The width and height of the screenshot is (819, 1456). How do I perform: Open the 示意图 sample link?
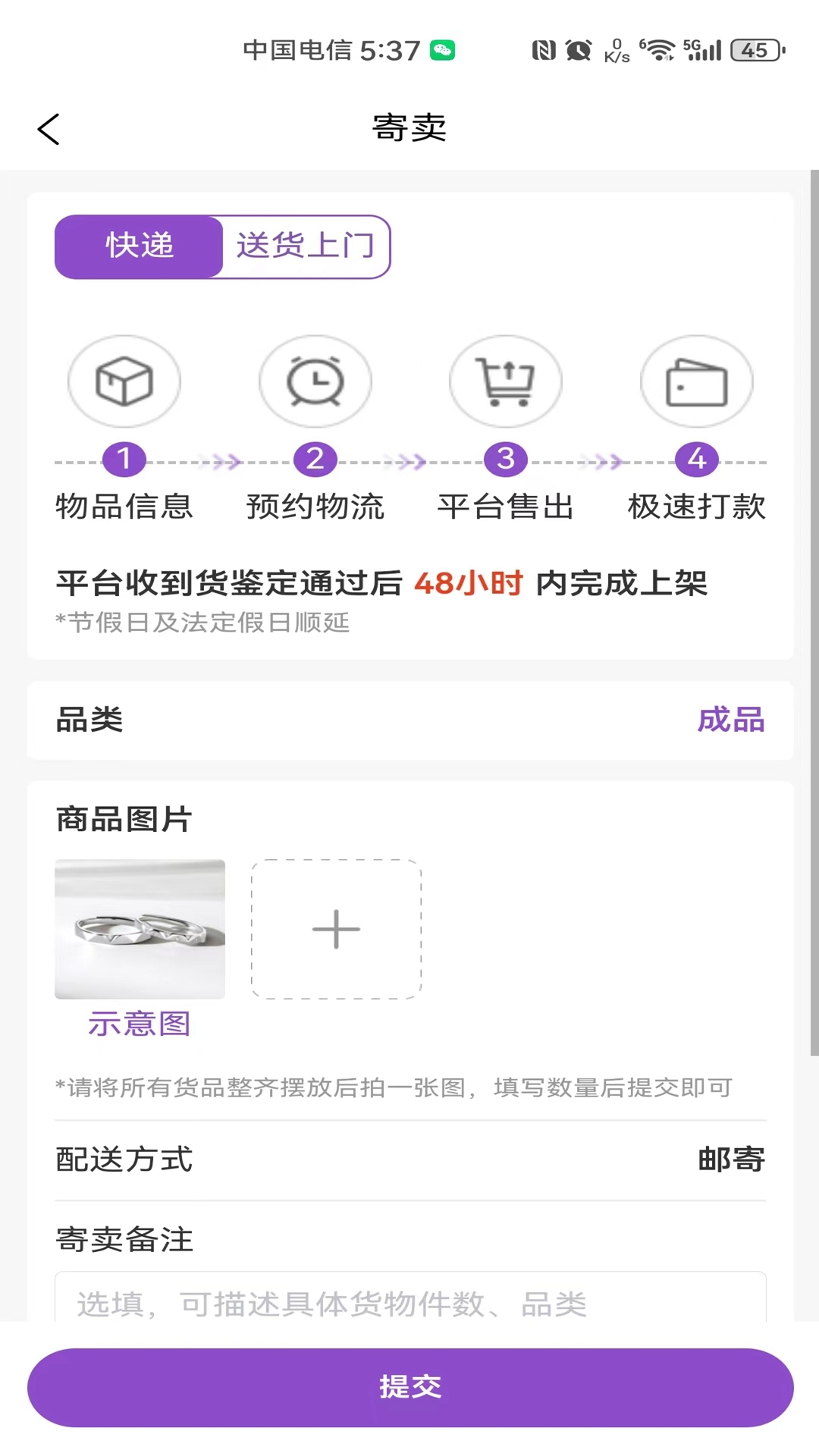point(139,1025)
